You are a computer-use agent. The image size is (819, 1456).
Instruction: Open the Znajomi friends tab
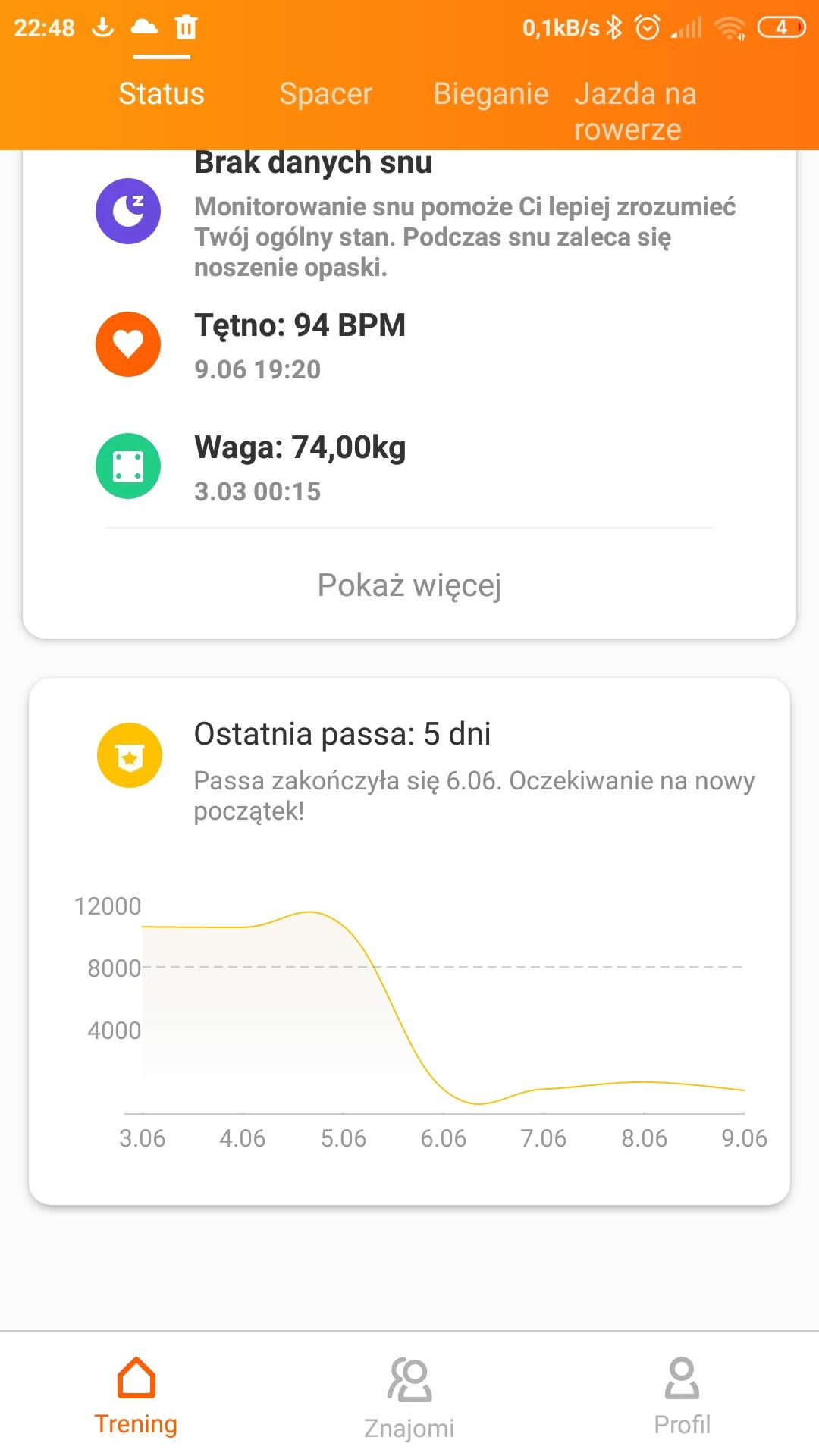pyautogui.click(x=409, y=1397)
